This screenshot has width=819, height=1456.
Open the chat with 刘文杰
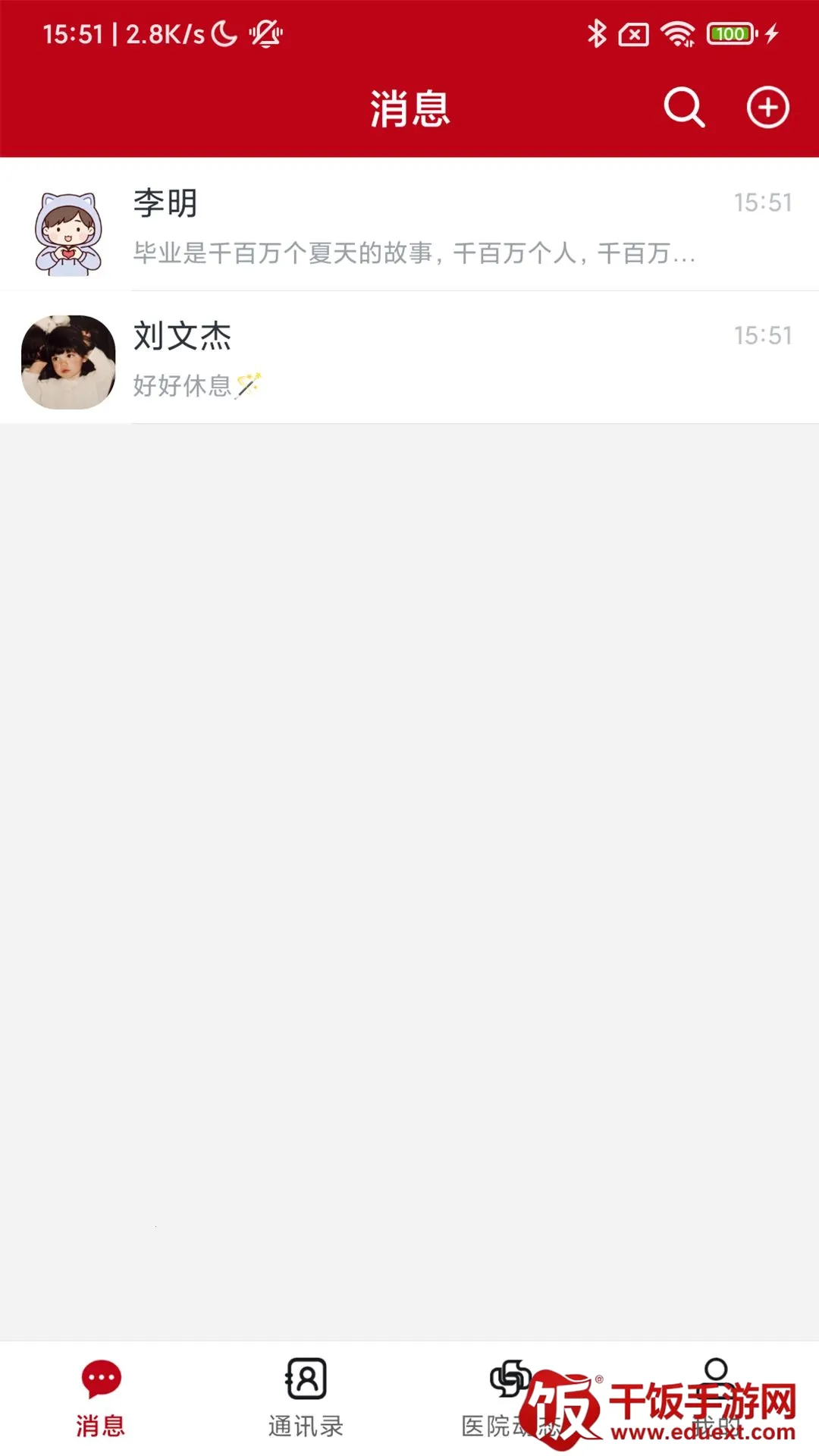click(409, 358)
